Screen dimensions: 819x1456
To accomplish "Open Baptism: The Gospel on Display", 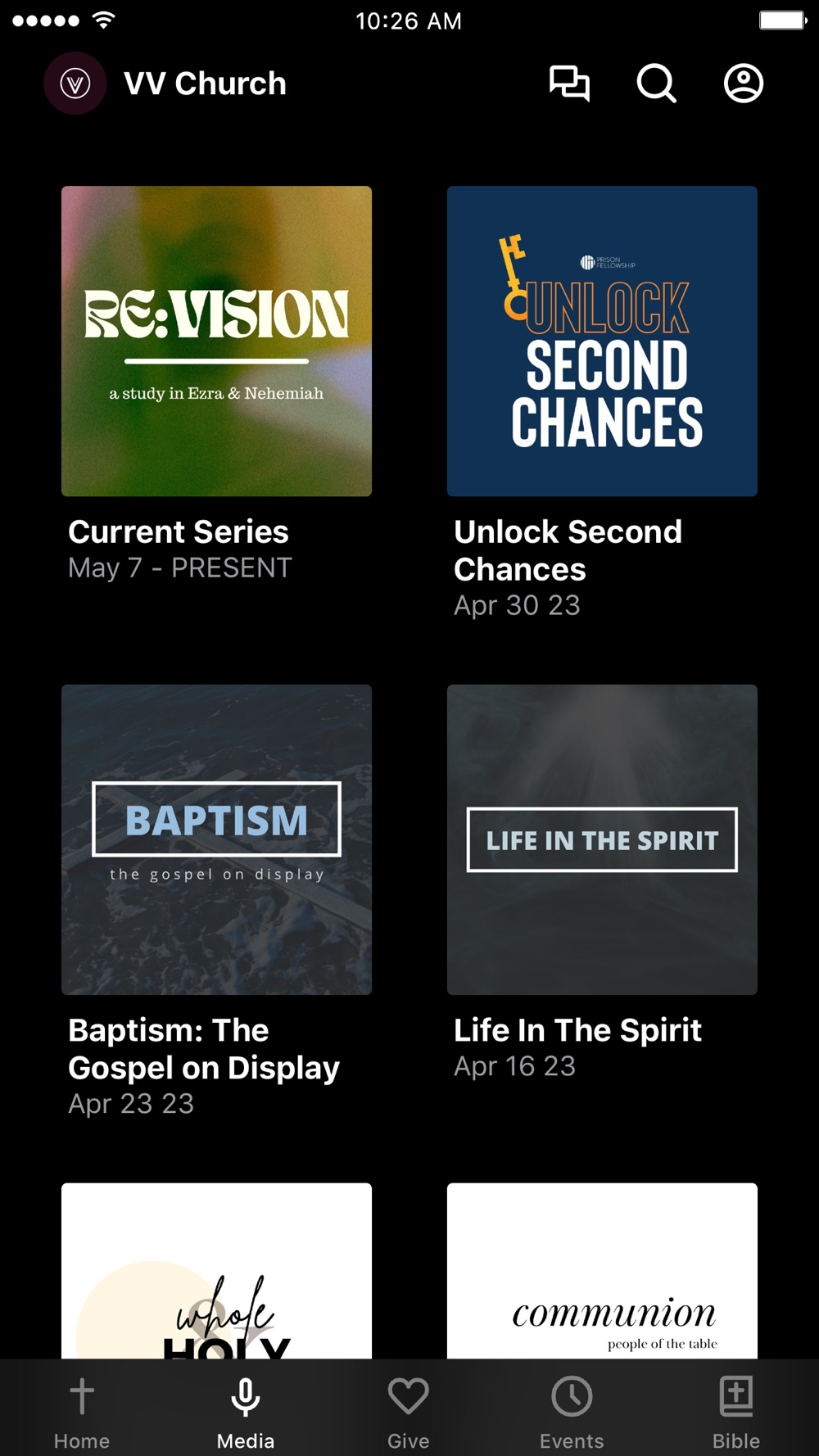I will click(216, 839).
